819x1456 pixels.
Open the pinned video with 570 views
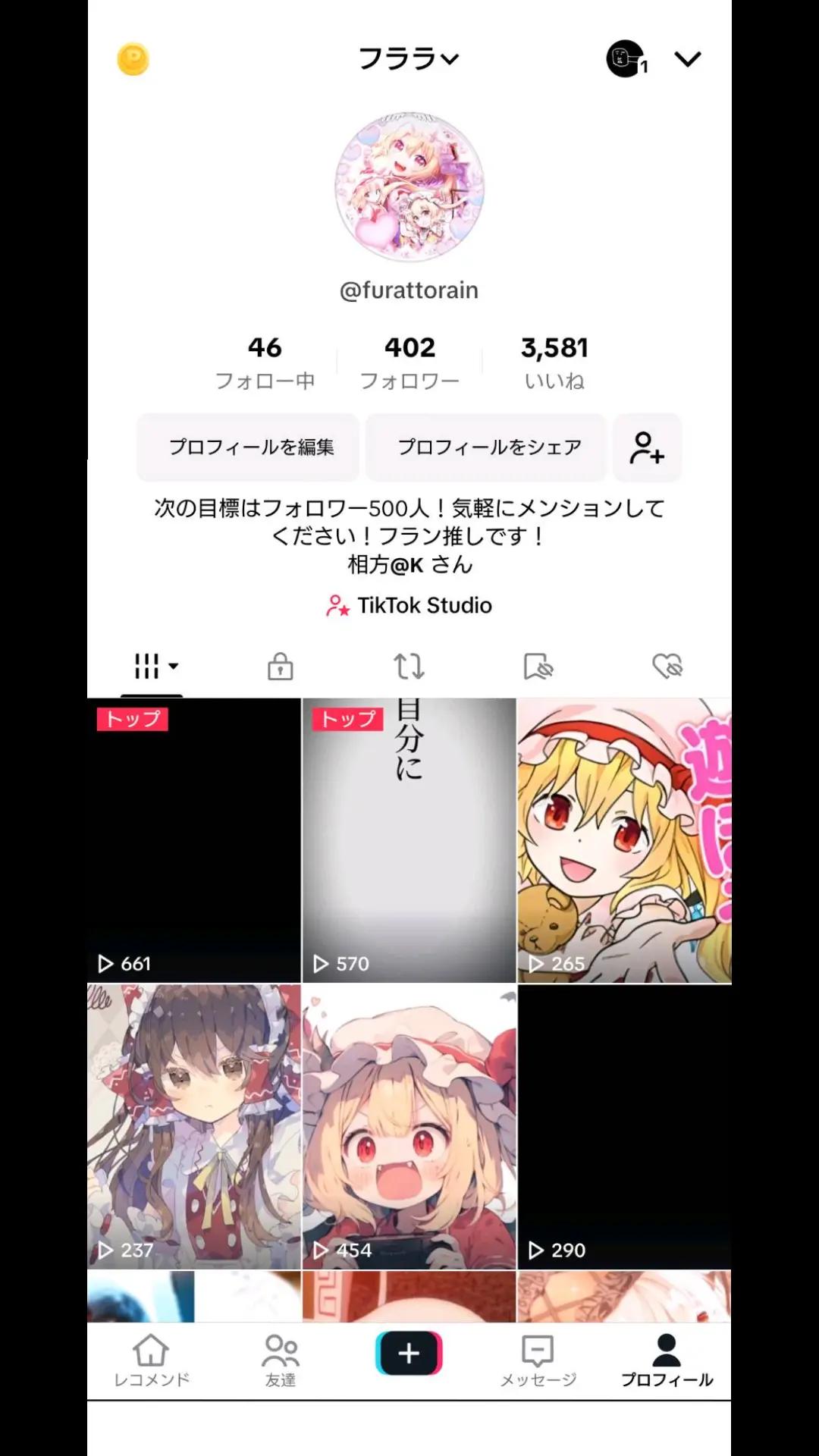409,840
